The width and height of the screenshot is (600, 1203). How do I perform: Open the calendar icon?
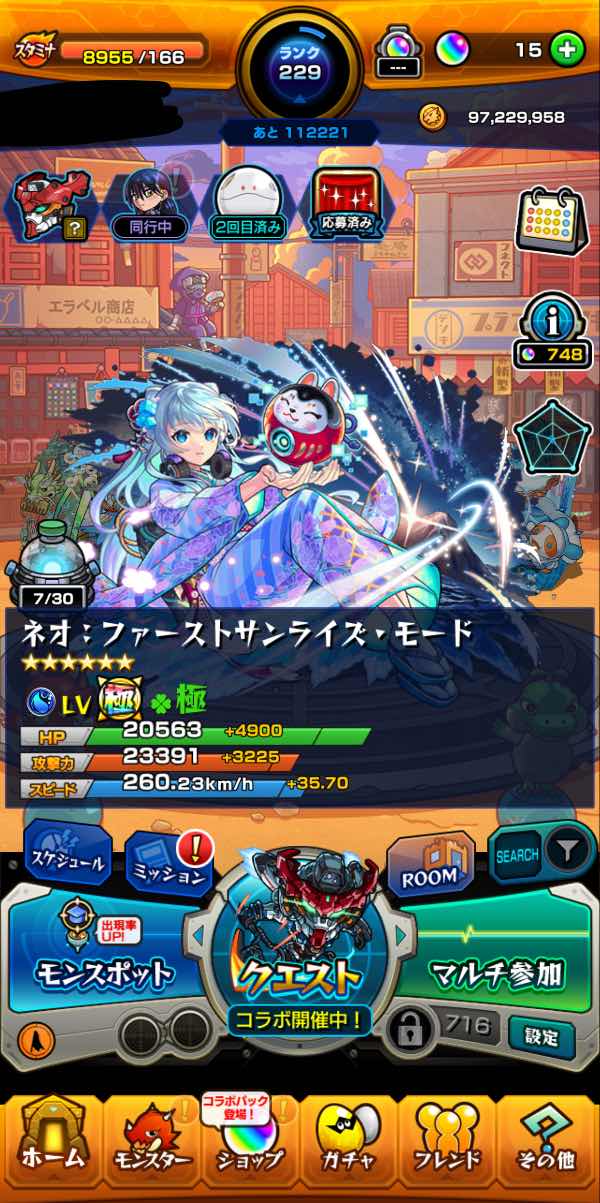click(x=553, y=213)
